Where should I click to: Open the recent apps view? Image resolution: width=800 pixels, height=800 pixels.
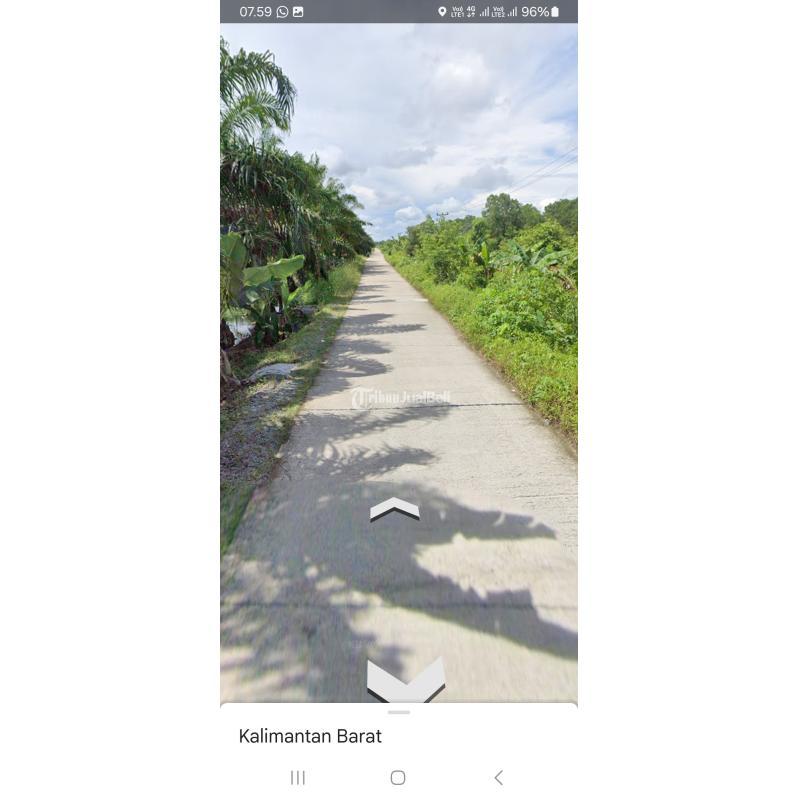298,777
